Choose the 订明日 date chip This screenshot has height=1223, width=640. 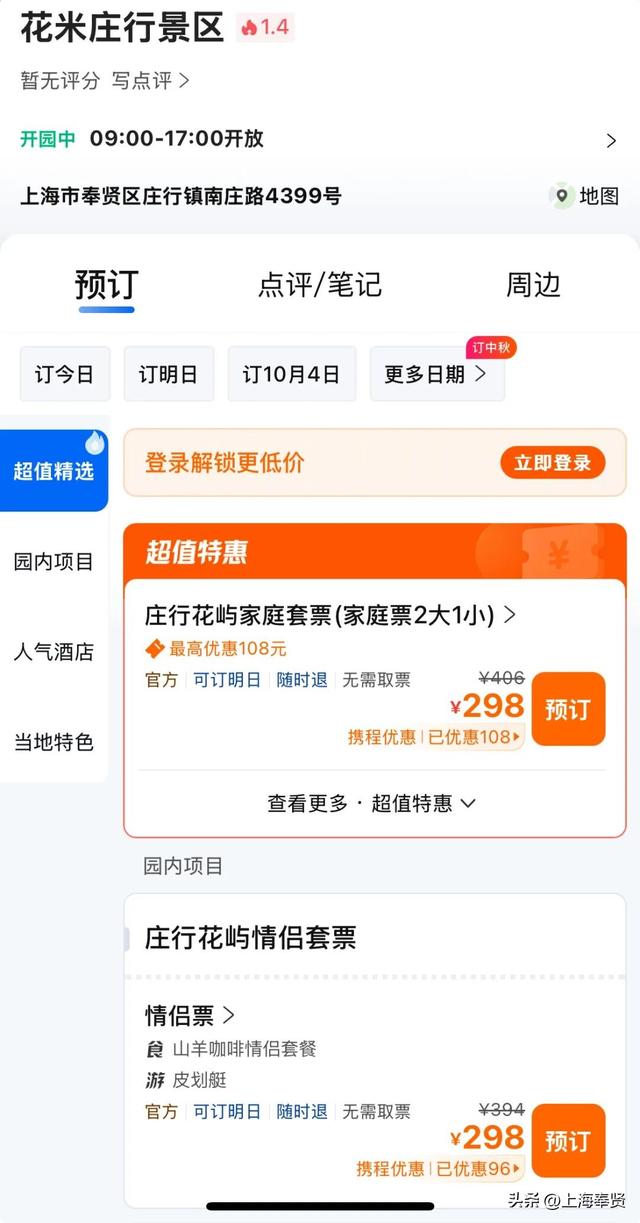tap(168, 375)
